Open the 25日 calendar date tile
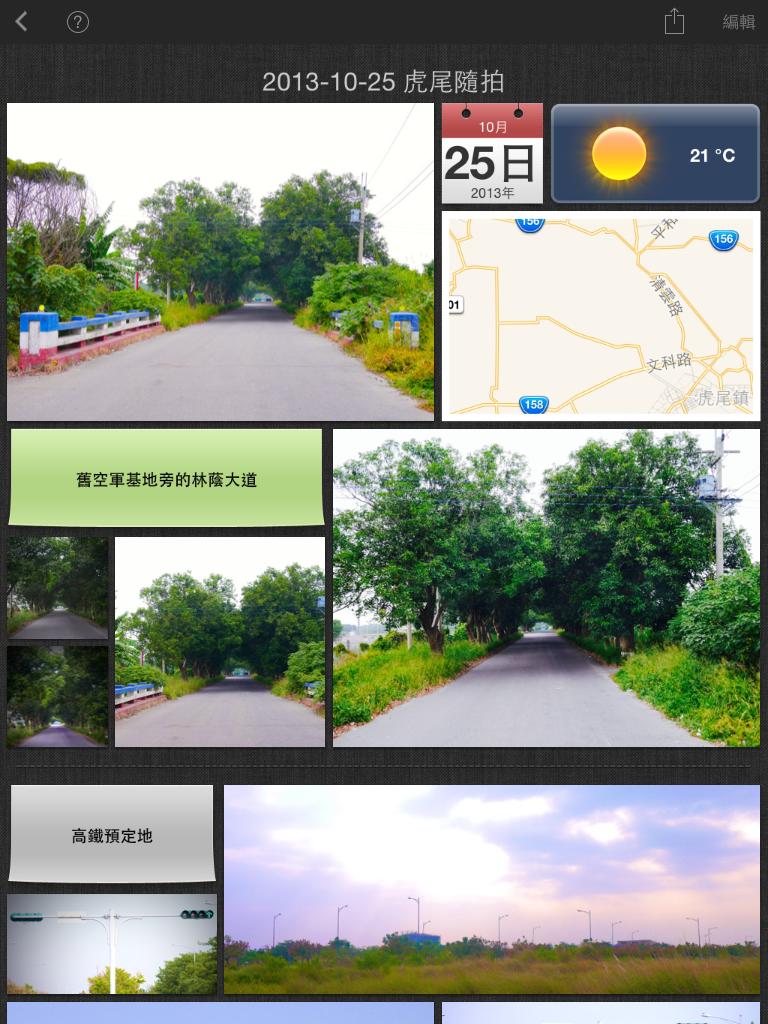This screenshot has height=1024, width=768. tap(492, 154)
